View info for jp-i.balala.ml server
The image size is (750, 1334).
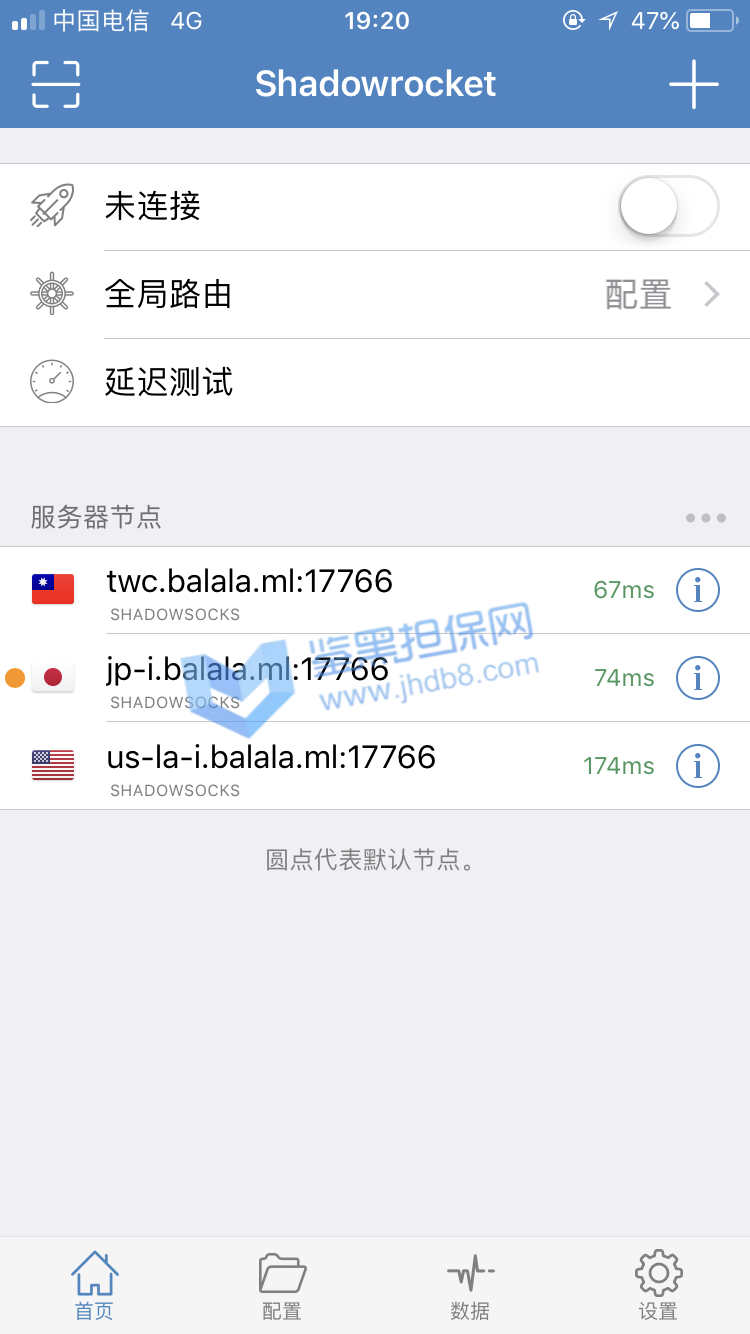coord(698,678)
